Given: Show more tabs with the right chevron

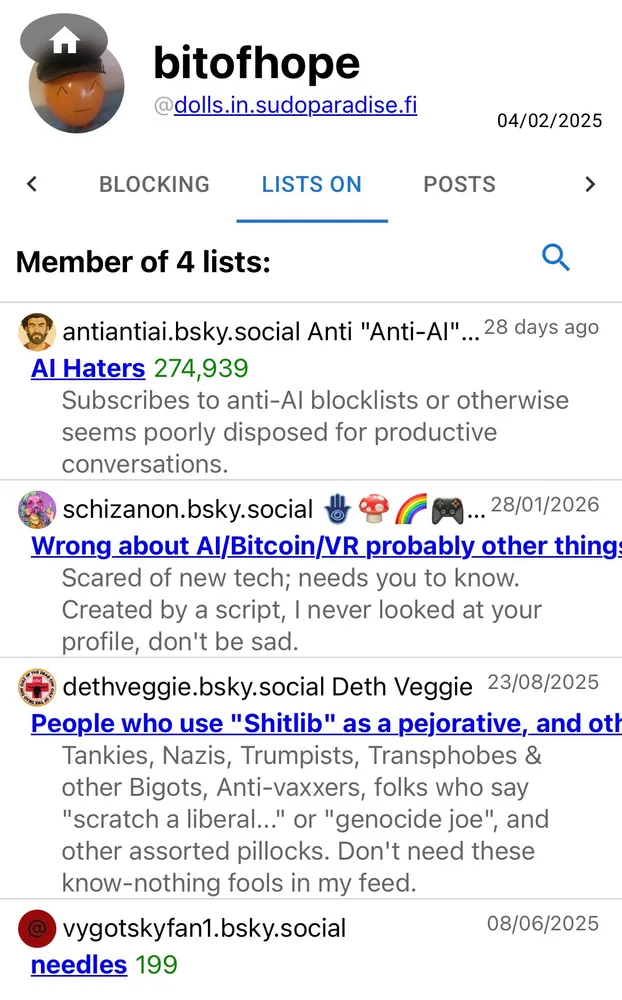Looking at the screenshot, I should [x=590, y=184].
